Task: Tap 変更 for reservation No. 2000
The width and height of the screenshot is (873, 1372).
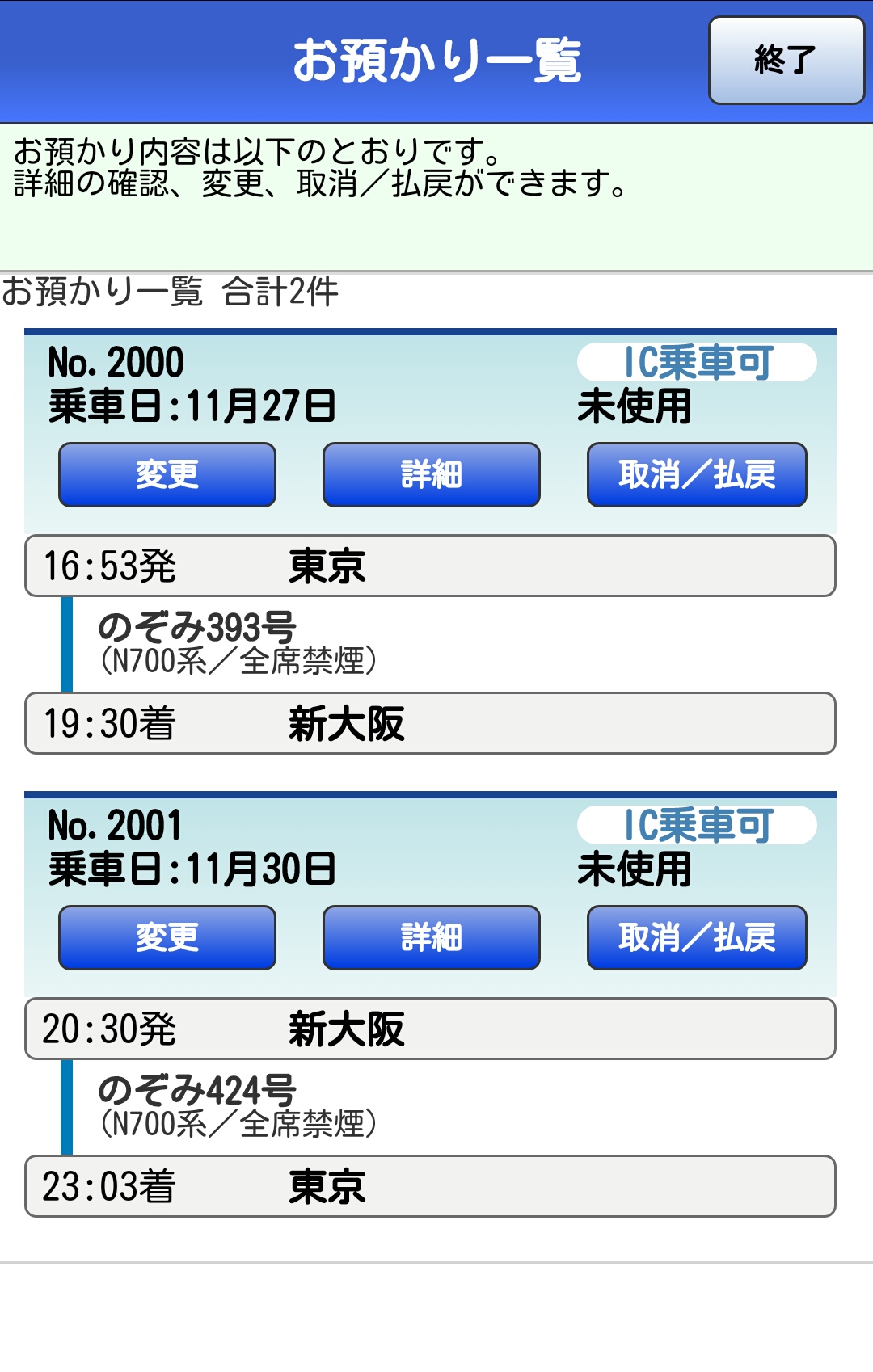Action: tap(167, 474)
